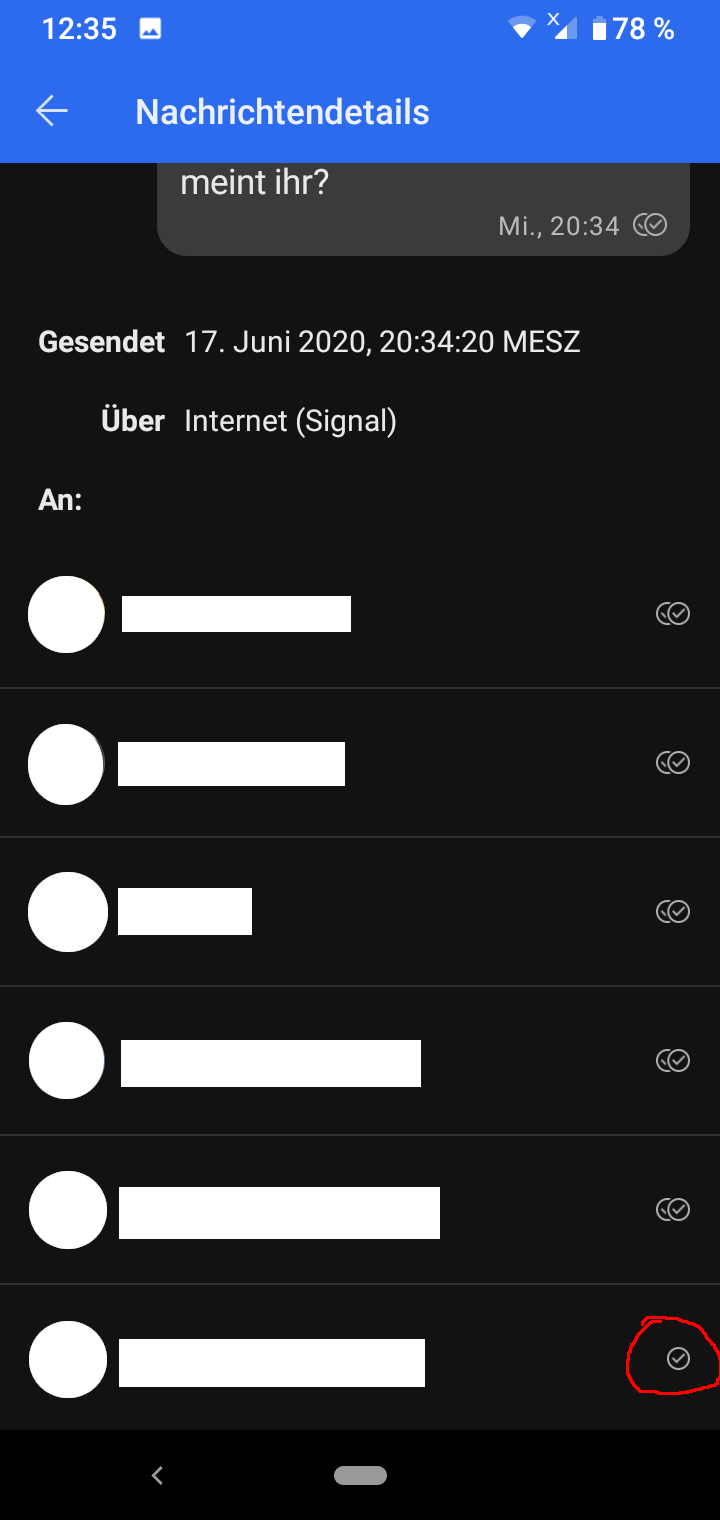Image resolution: width=720 pixels, height=1520 pixels.
Task: Tap the Wi-Fi status icon in the status bar
Action: (x=522, y=29)
